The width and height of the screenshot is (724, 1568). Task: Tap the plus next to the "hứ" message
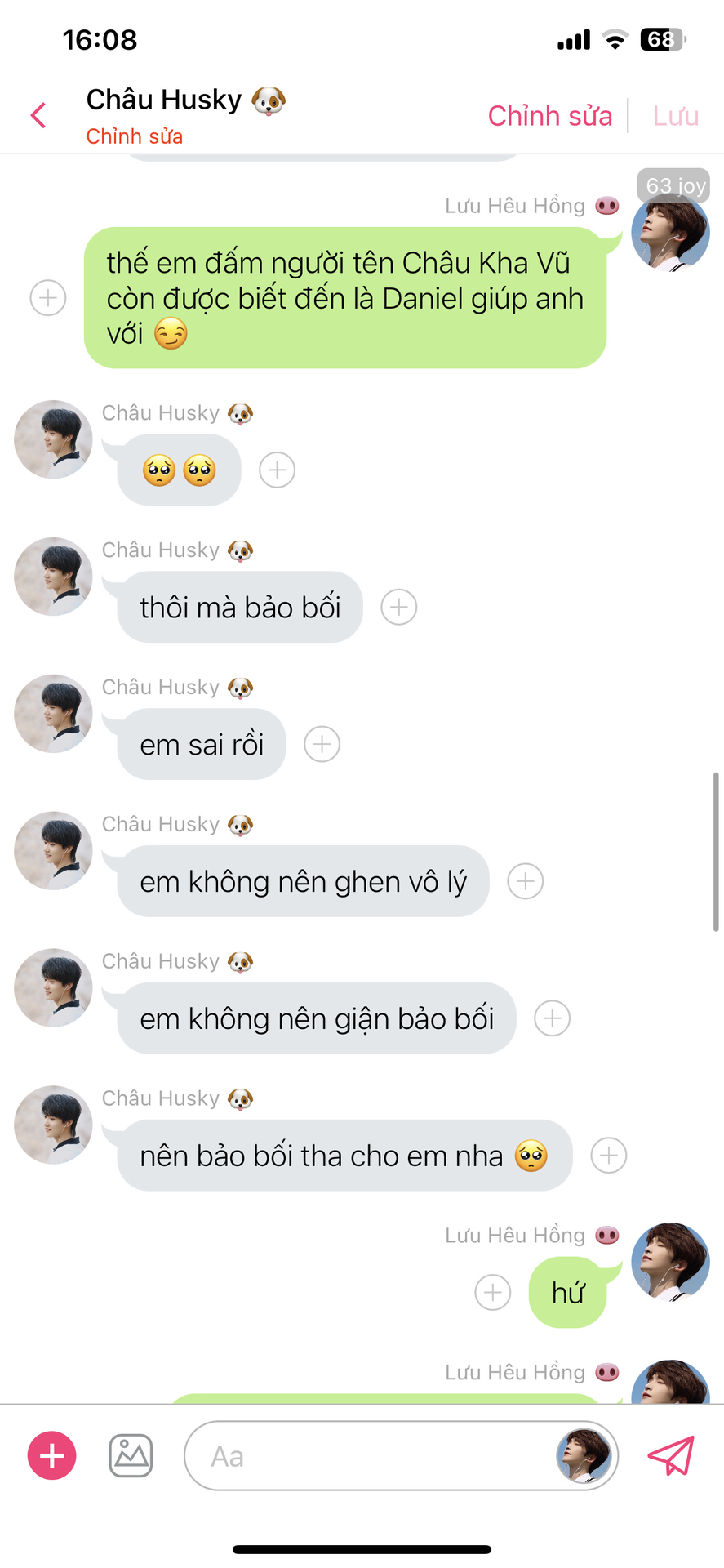pos(493,1293)
